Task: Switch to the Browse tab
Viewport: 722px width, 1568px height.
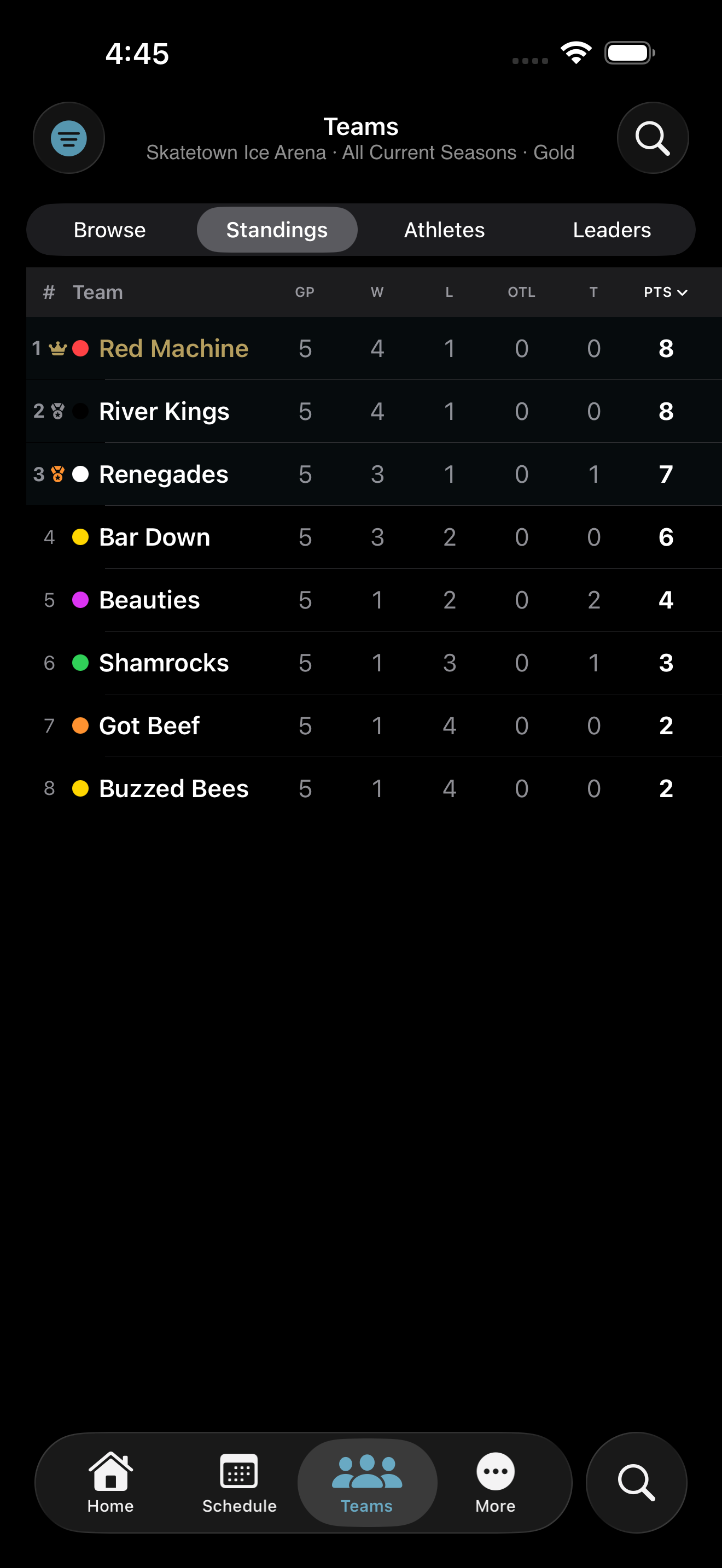Action: tap(109, 230)
